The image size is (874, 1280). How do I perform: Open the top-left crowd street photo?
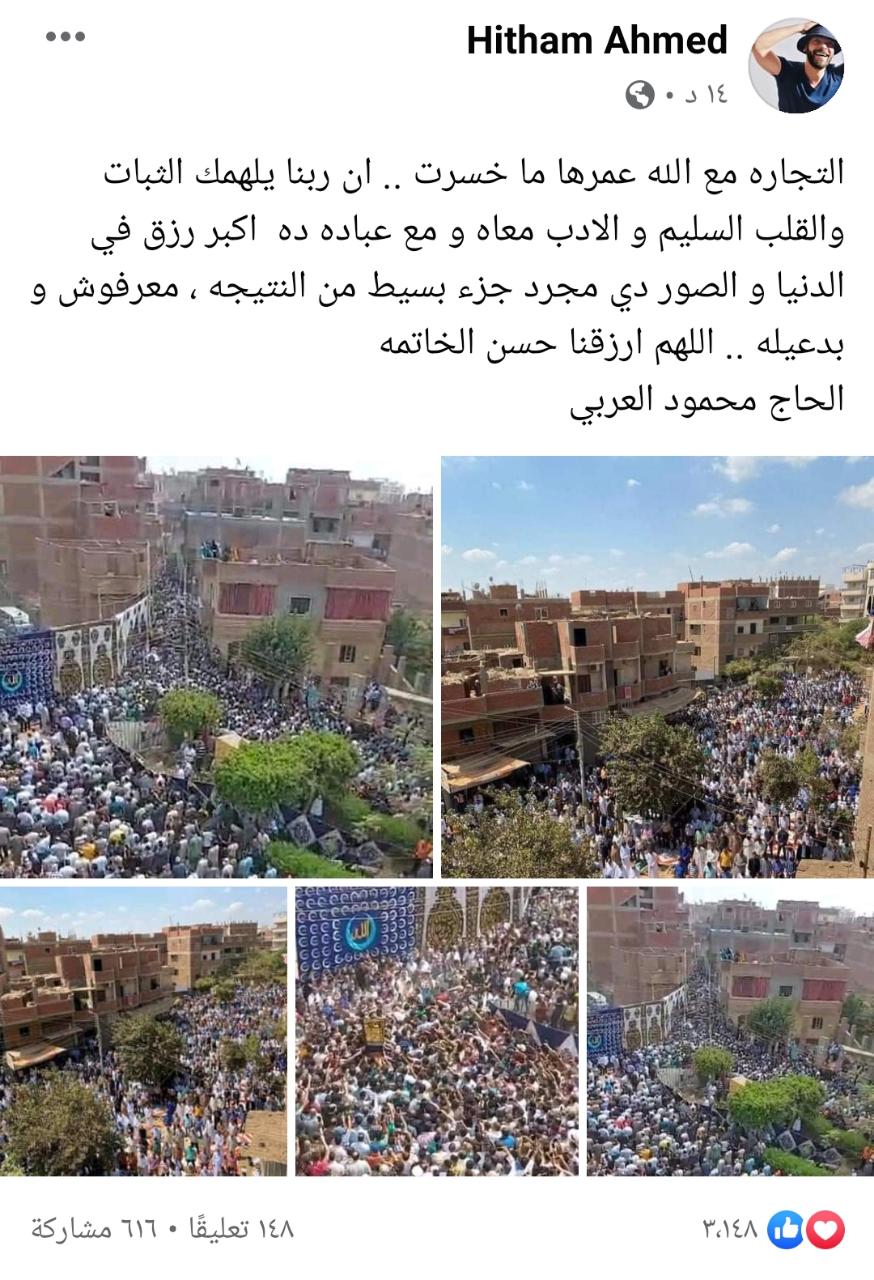click(216, 667)
